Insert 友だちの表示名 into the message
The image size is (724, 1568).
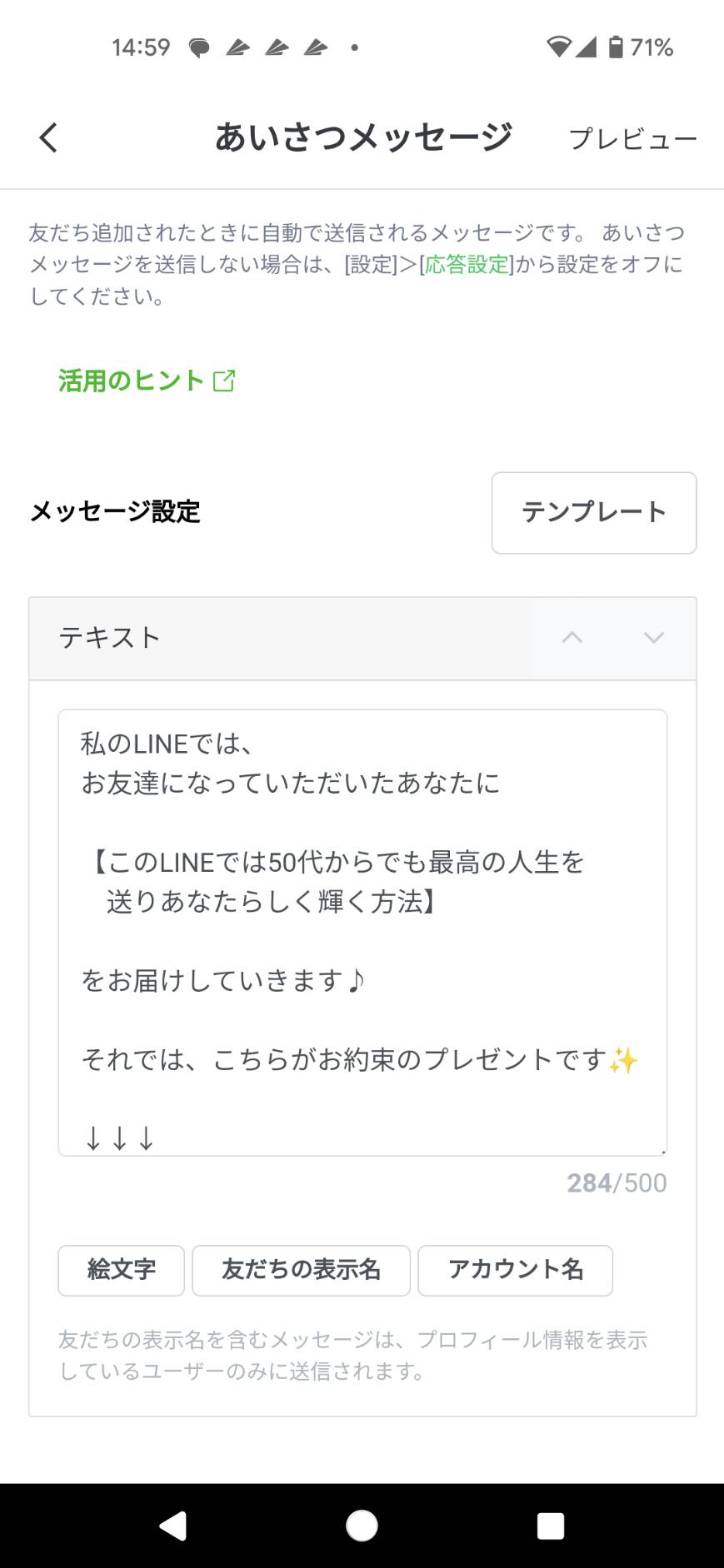[301, 1270]
